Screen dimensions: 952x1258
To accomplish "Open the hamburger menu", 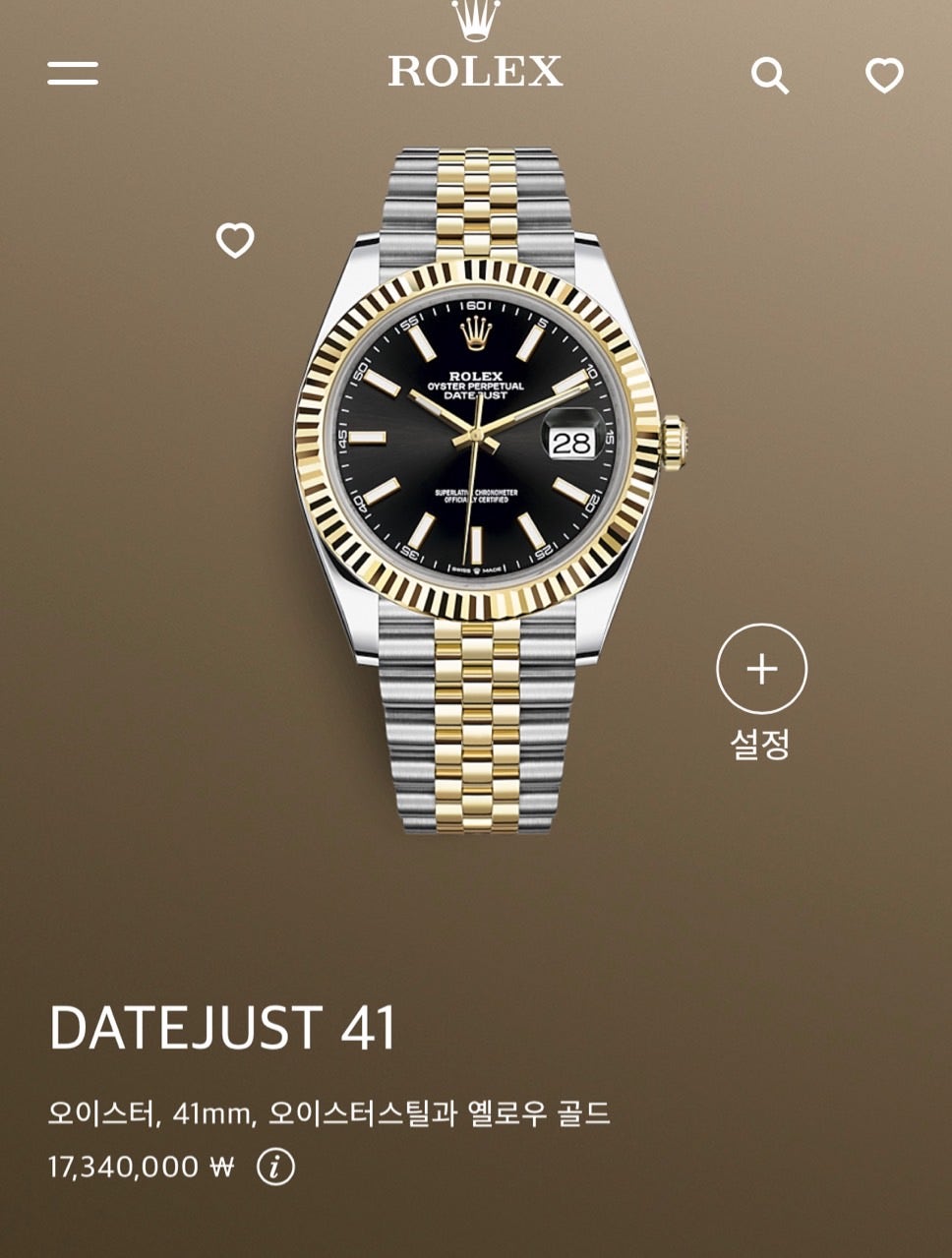I will point(73,73).
